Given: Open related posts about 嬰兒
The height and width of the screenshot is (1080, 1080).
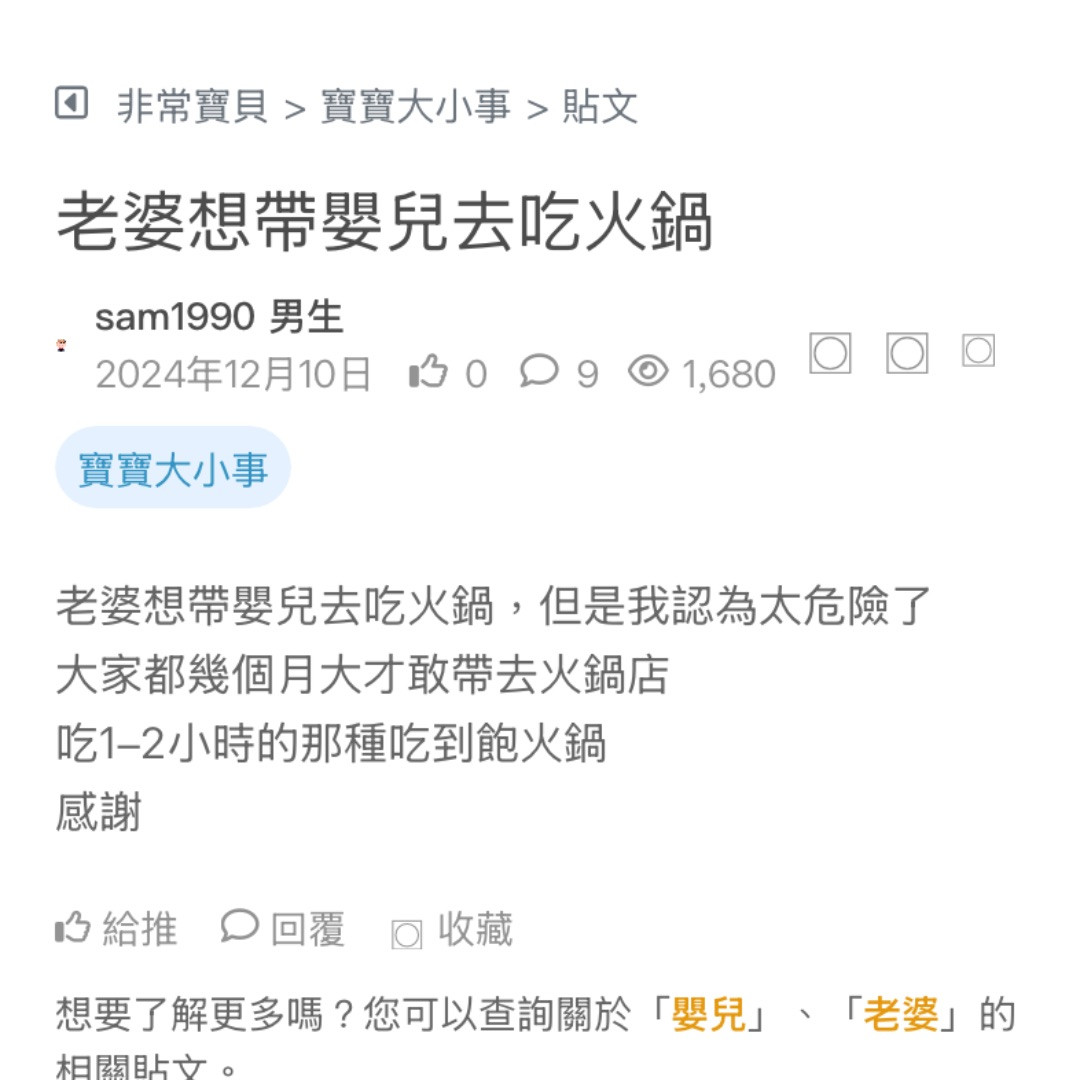Looking at the screenshot, I should [709, 1015].
